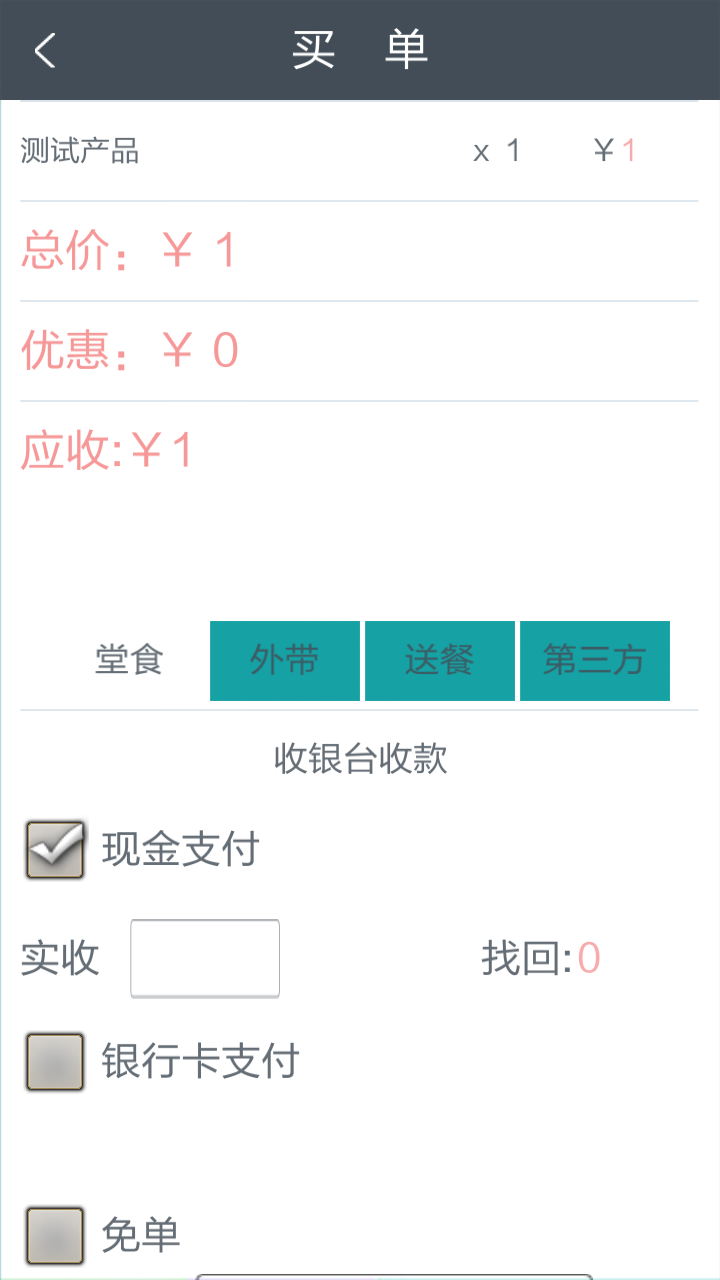Image resolution: width=720 pixels, height=1280 pixels.
Task: Uncheck the 现金支付 checkbox
Action: click(x=55, y=850)
